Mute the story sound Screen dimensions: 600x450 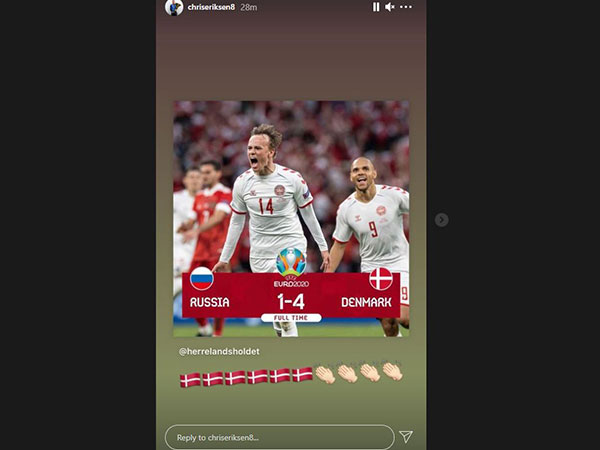[x=391, y=7]
